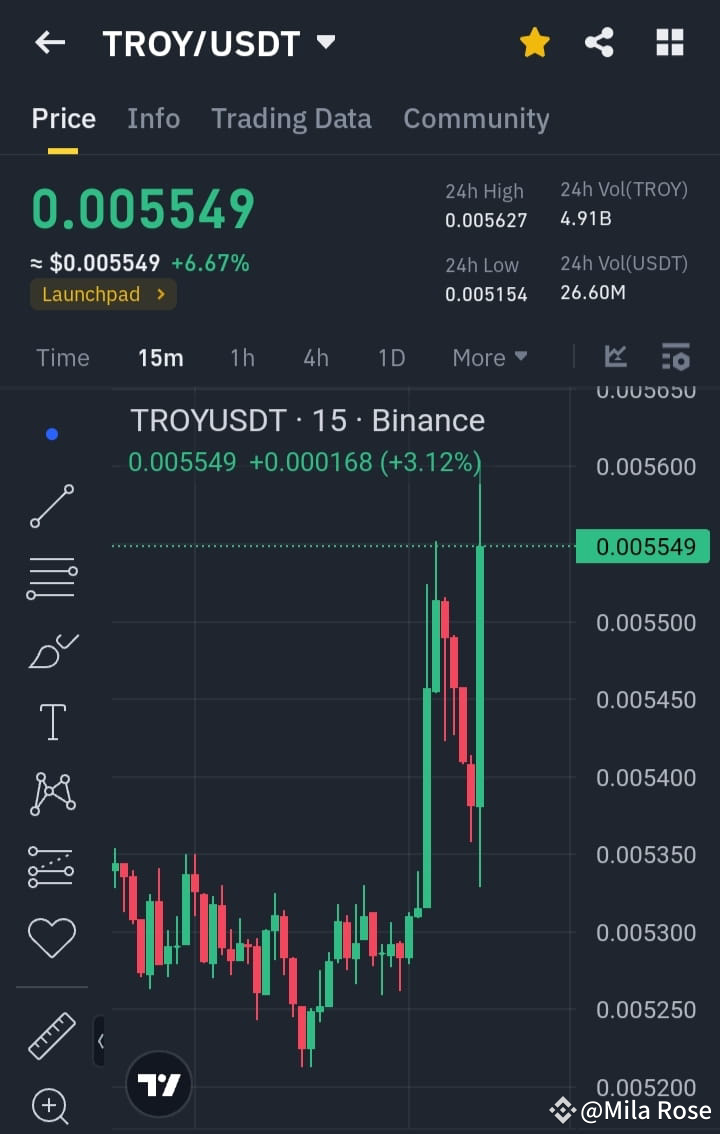
Task: Open the TROY/USDT pair dropdown
Action: (x=326, y=42)
